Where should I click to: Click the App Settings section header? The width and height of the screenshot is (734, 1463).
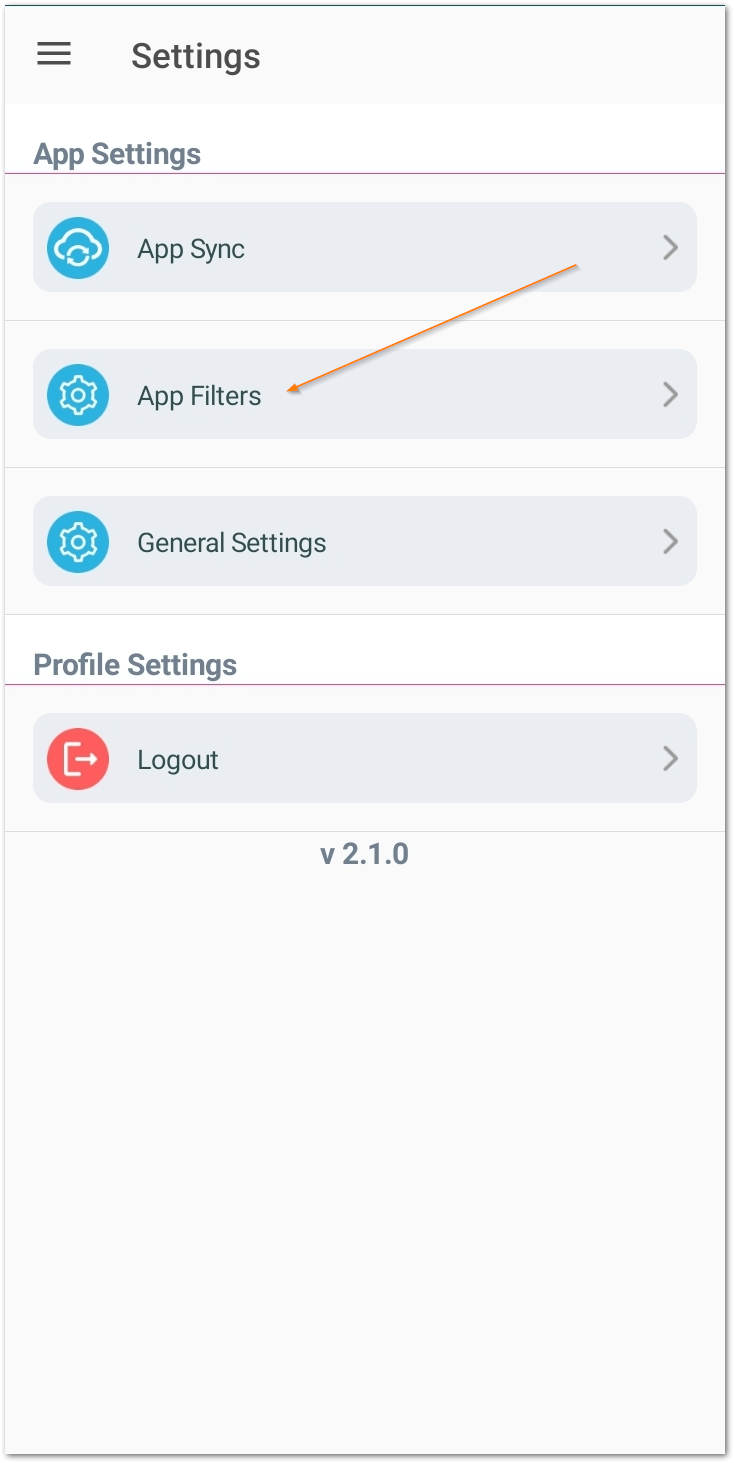[117, 153]
